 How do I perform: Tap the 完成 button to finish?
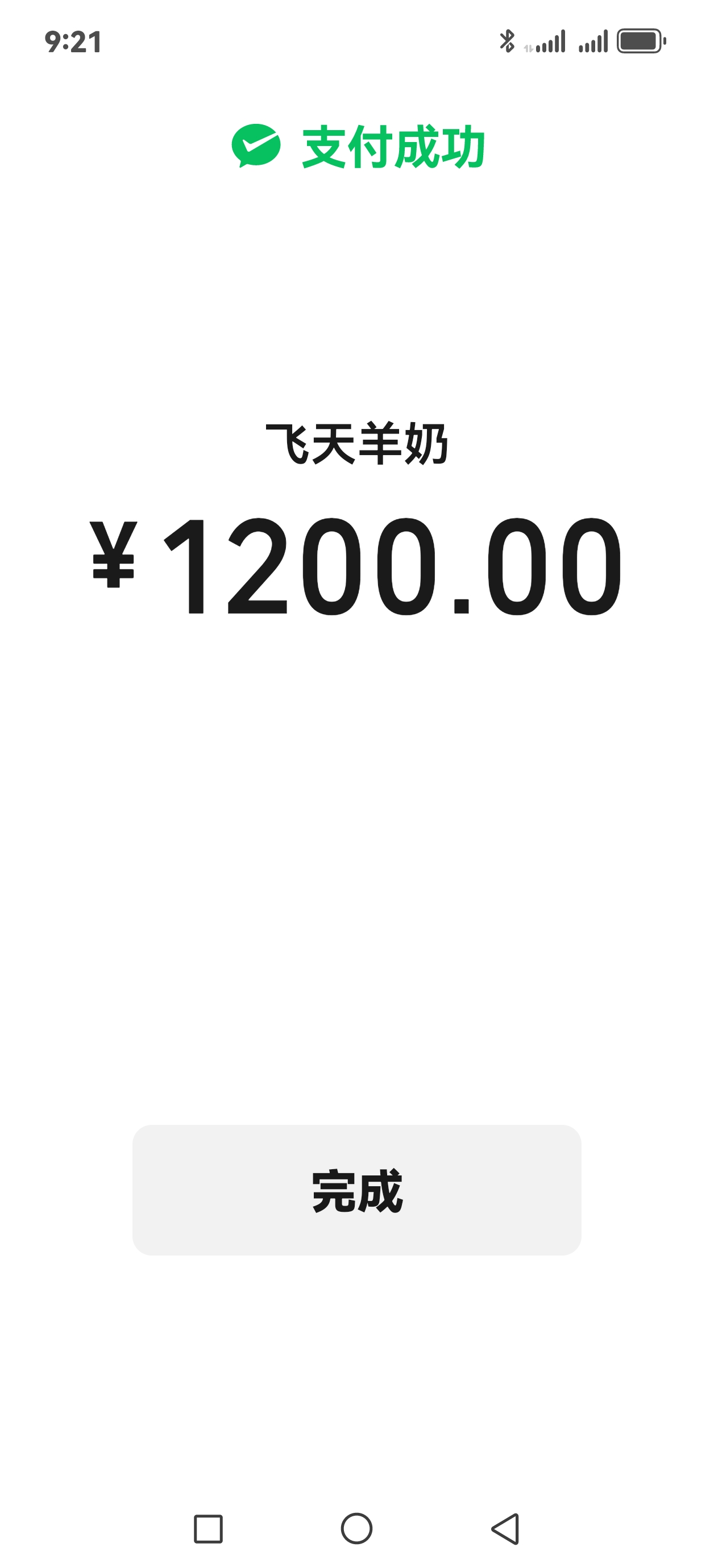(356, 1190)
